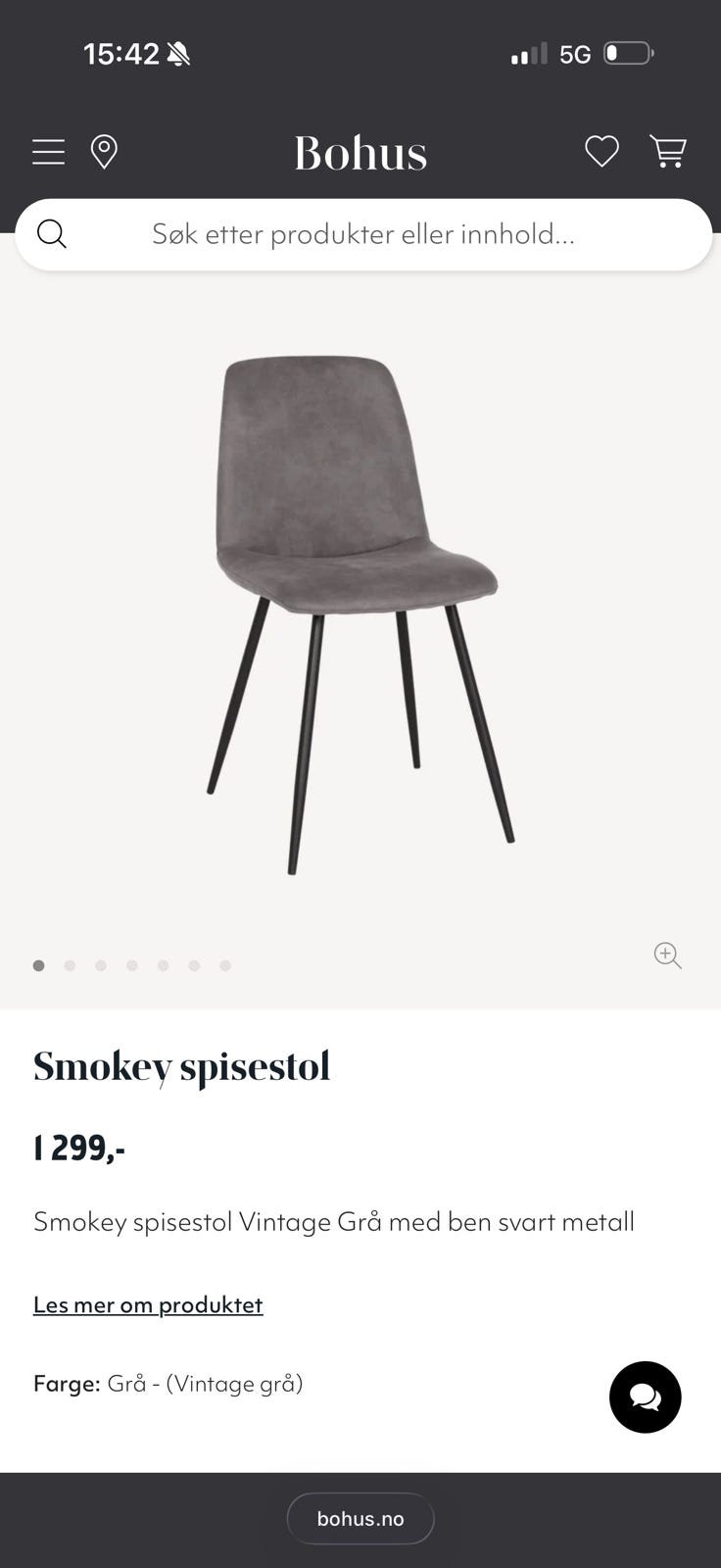Open "Les mer om produktet" link
The height and width of the screenshot is (1568, 721).
148,1305
